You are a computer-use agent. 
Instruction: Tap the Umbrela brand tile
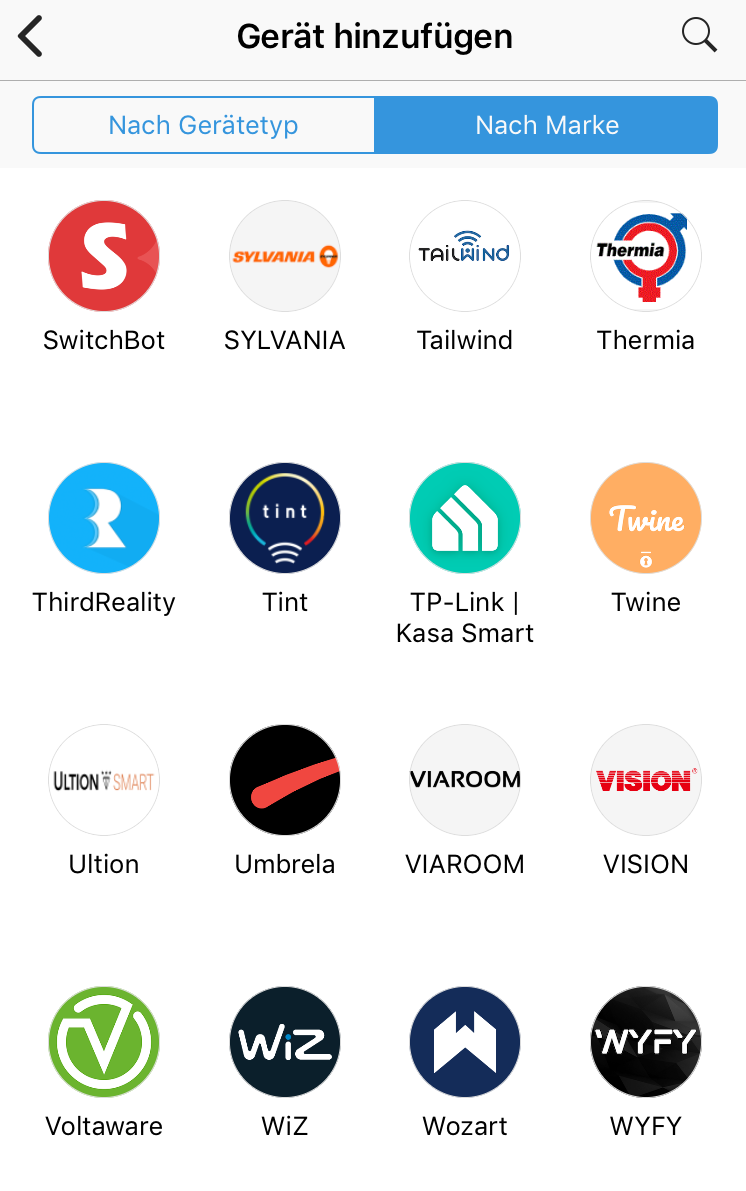pyautogui.click(x=285, y=780)
